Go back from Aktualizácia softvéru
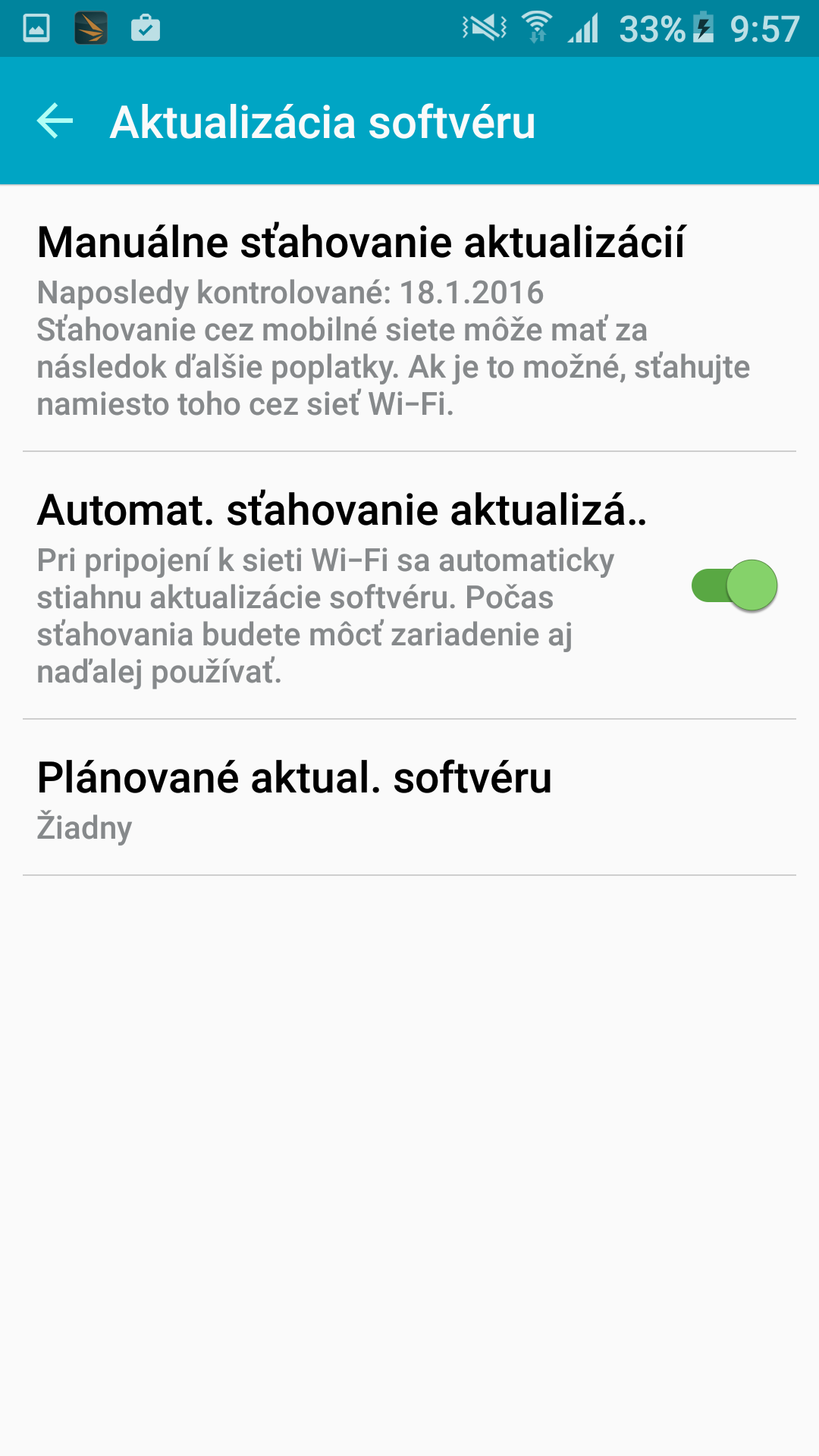The height and width of the screenshot is (1456, 819). coord(55,121)
